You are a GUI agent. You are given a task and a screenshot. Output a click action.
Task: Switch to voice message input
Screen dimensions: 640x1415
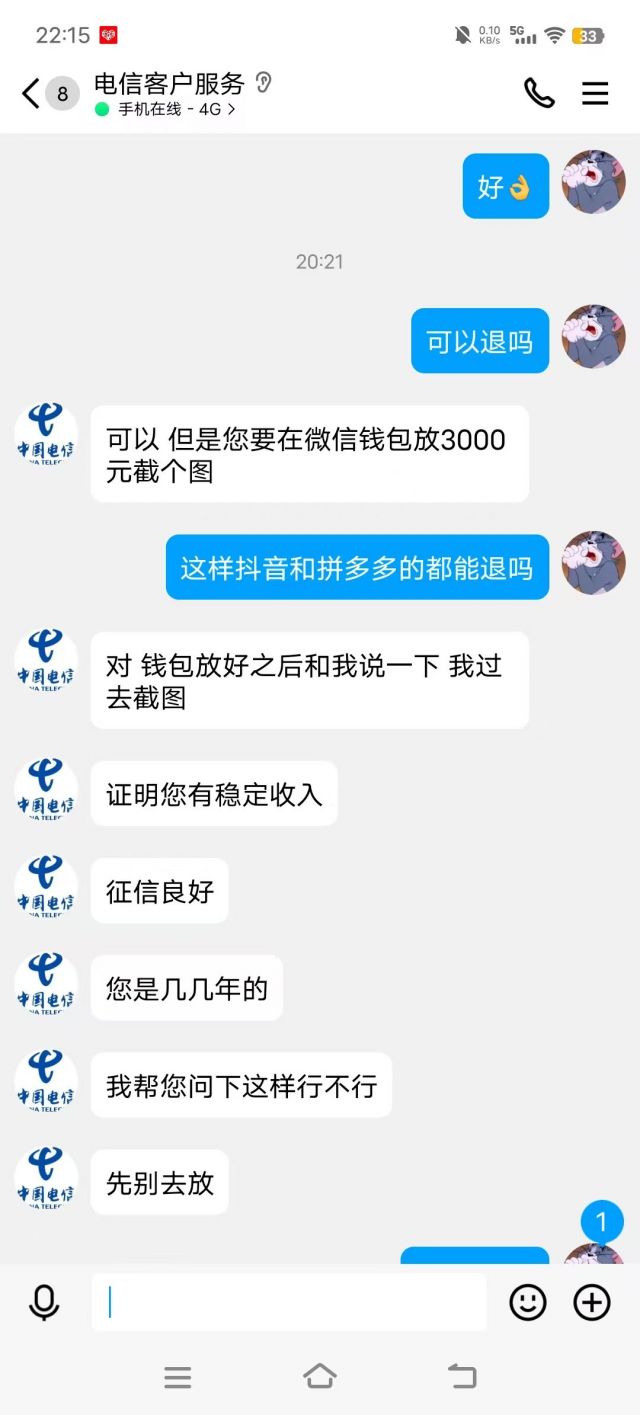[x=44, y=1302]
